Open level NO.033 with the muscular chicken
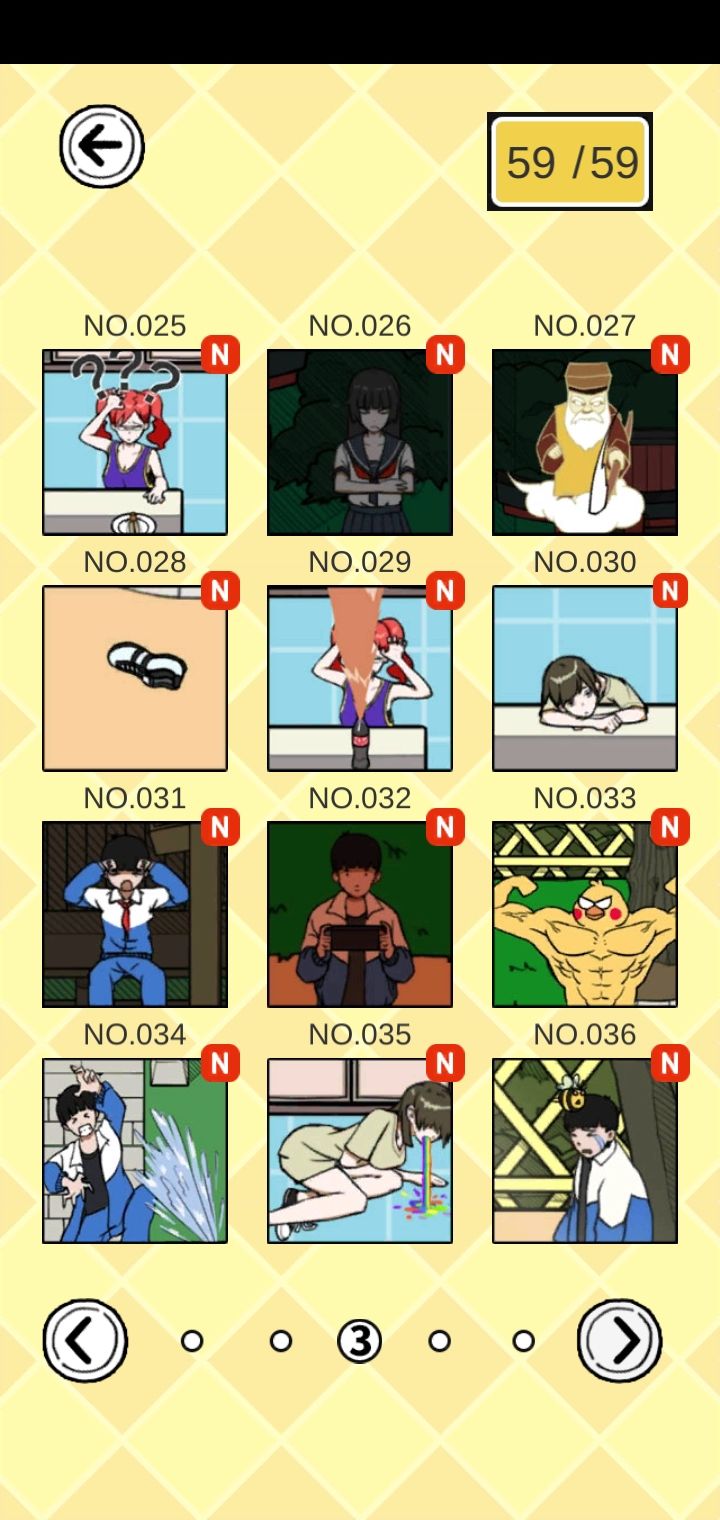Image resolution: width=720 pixels, height=1520 pixels. [x=584, y=913]
